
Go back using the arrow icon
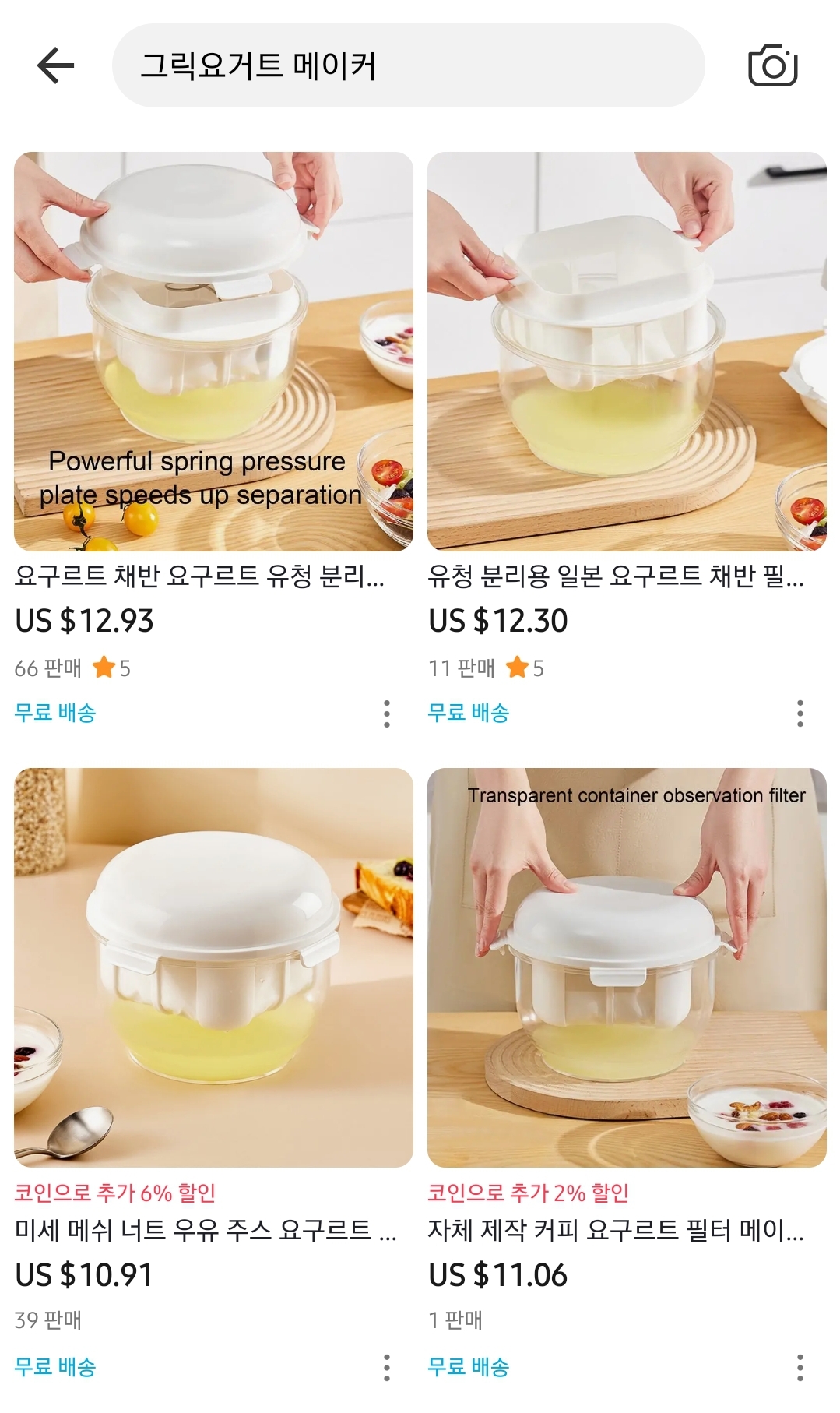point(55,65)
